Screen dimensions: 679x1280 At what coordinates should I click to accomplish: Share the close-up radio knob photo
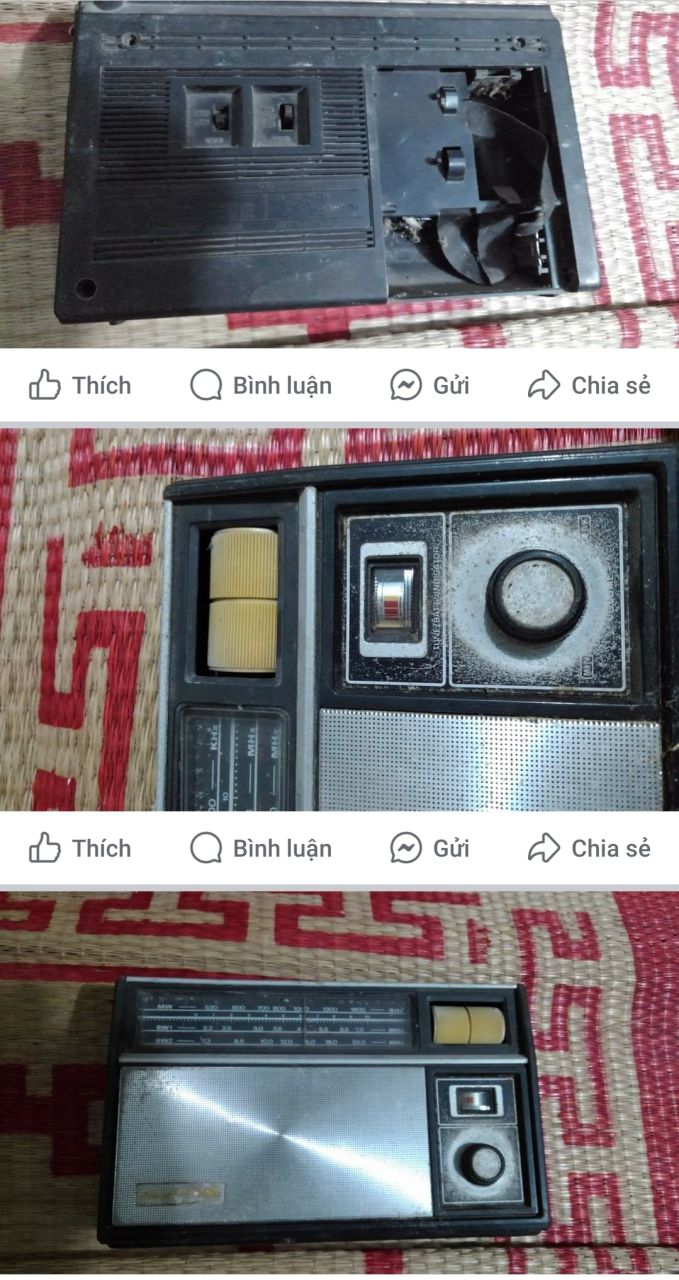pos(590,848)
